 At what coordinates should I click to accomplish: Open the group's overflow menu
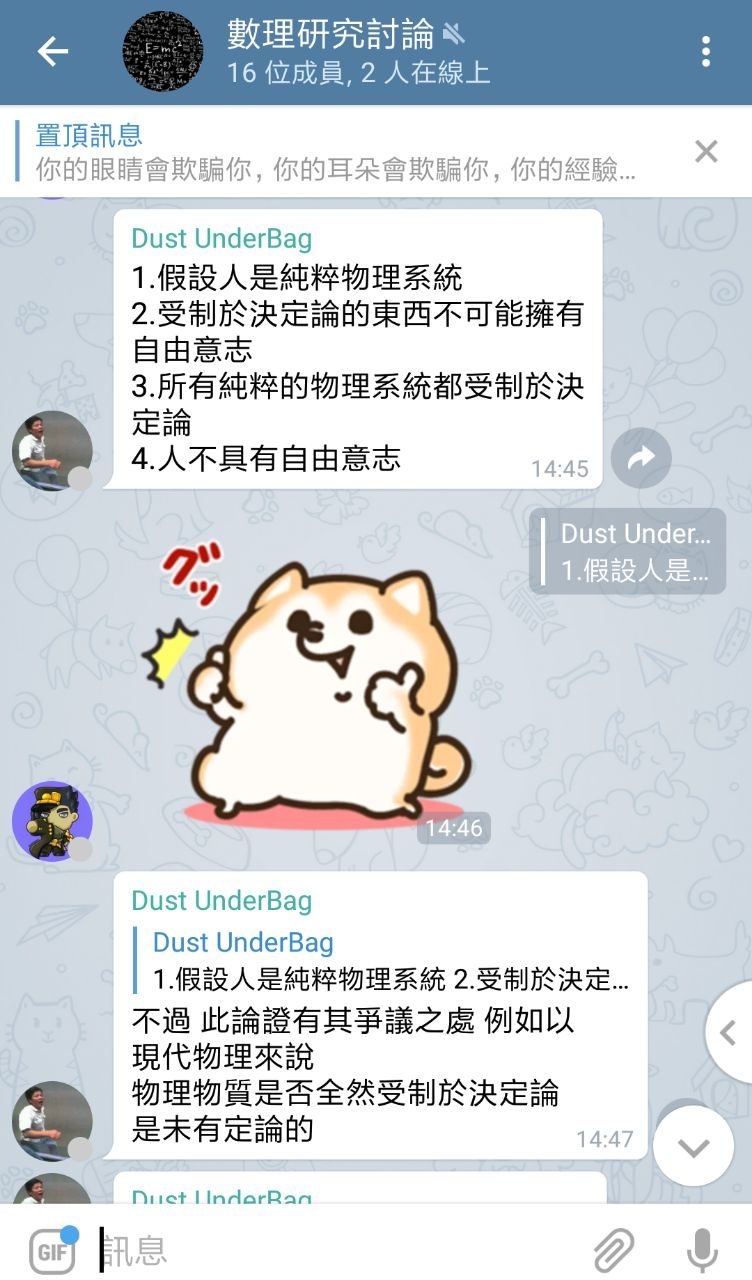click(x=706, y=52)
